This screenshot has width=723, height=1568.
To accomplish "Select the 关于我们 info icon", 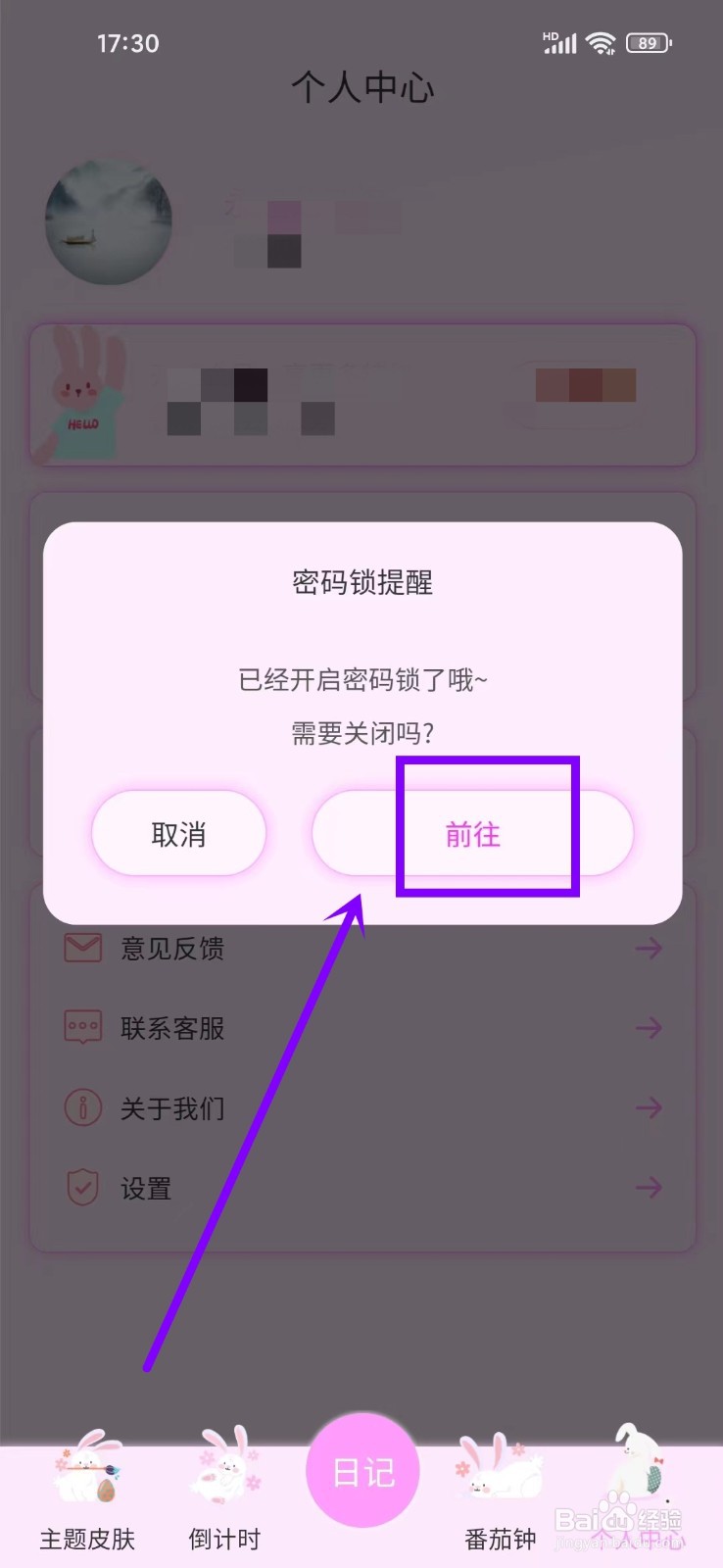I will click(82, 1107).
